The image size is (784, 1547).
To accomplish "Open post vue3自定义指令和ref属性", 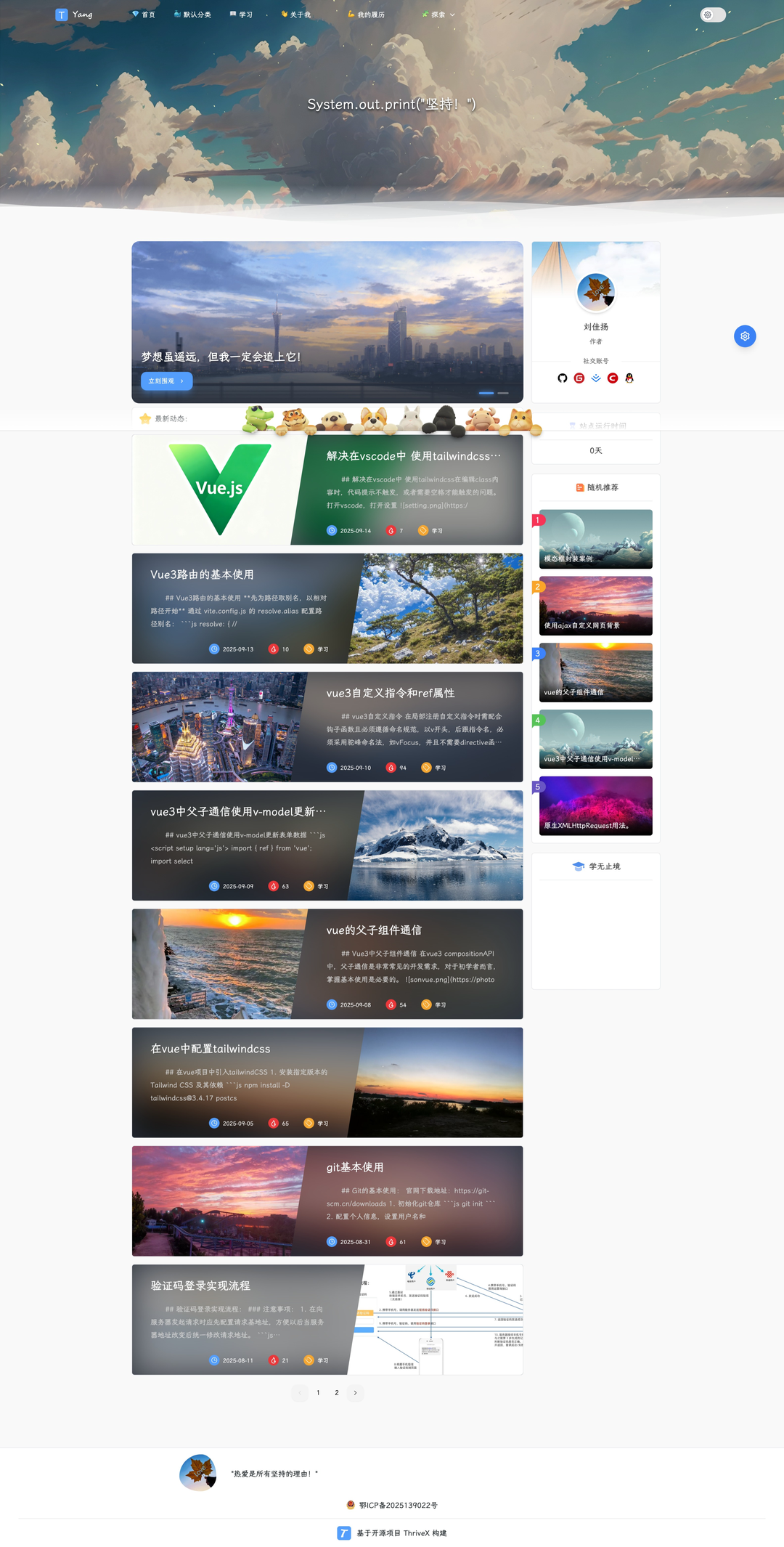I will coord(390,693).
